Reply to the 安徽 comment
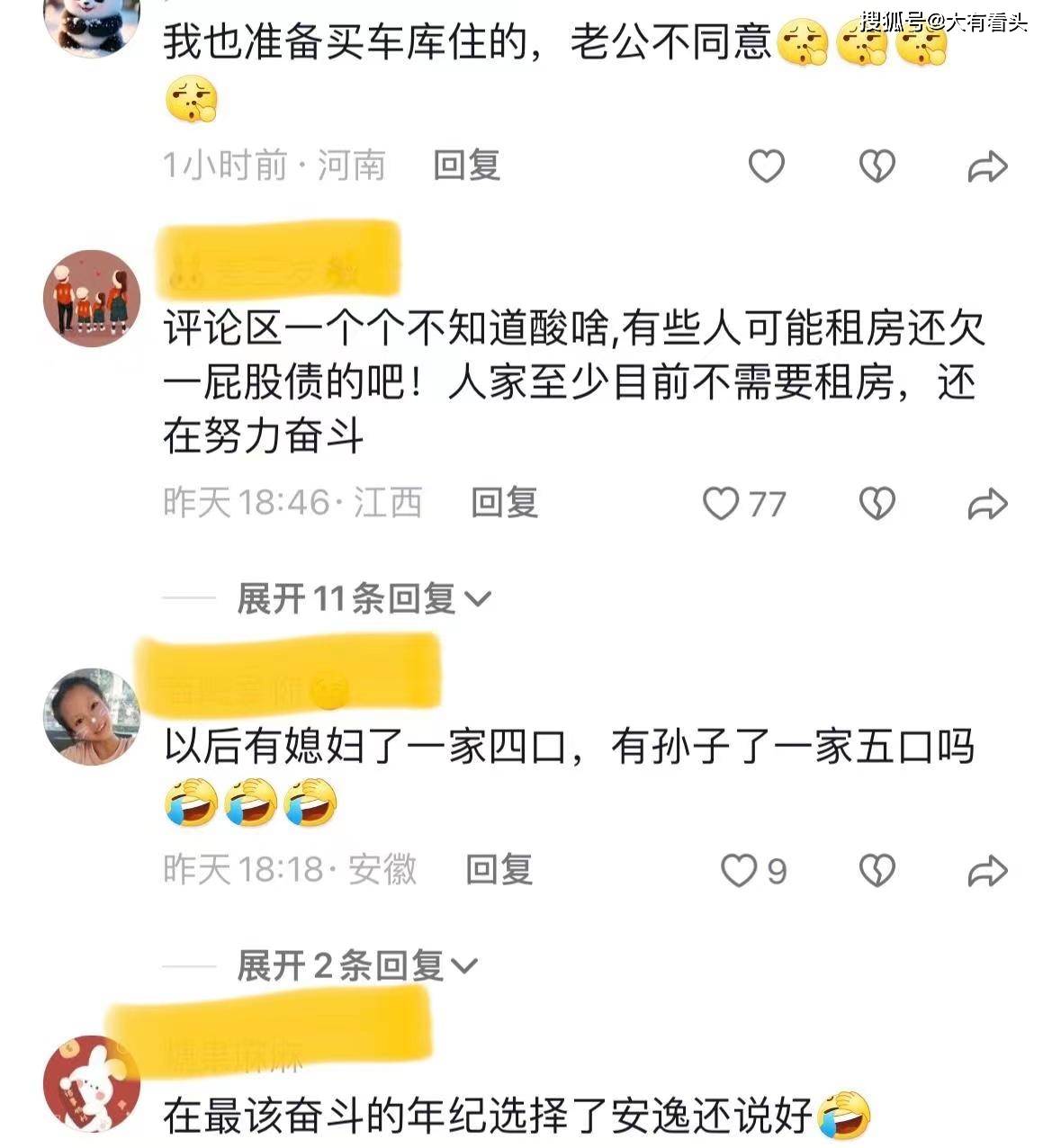 click(x=499, y=869)
